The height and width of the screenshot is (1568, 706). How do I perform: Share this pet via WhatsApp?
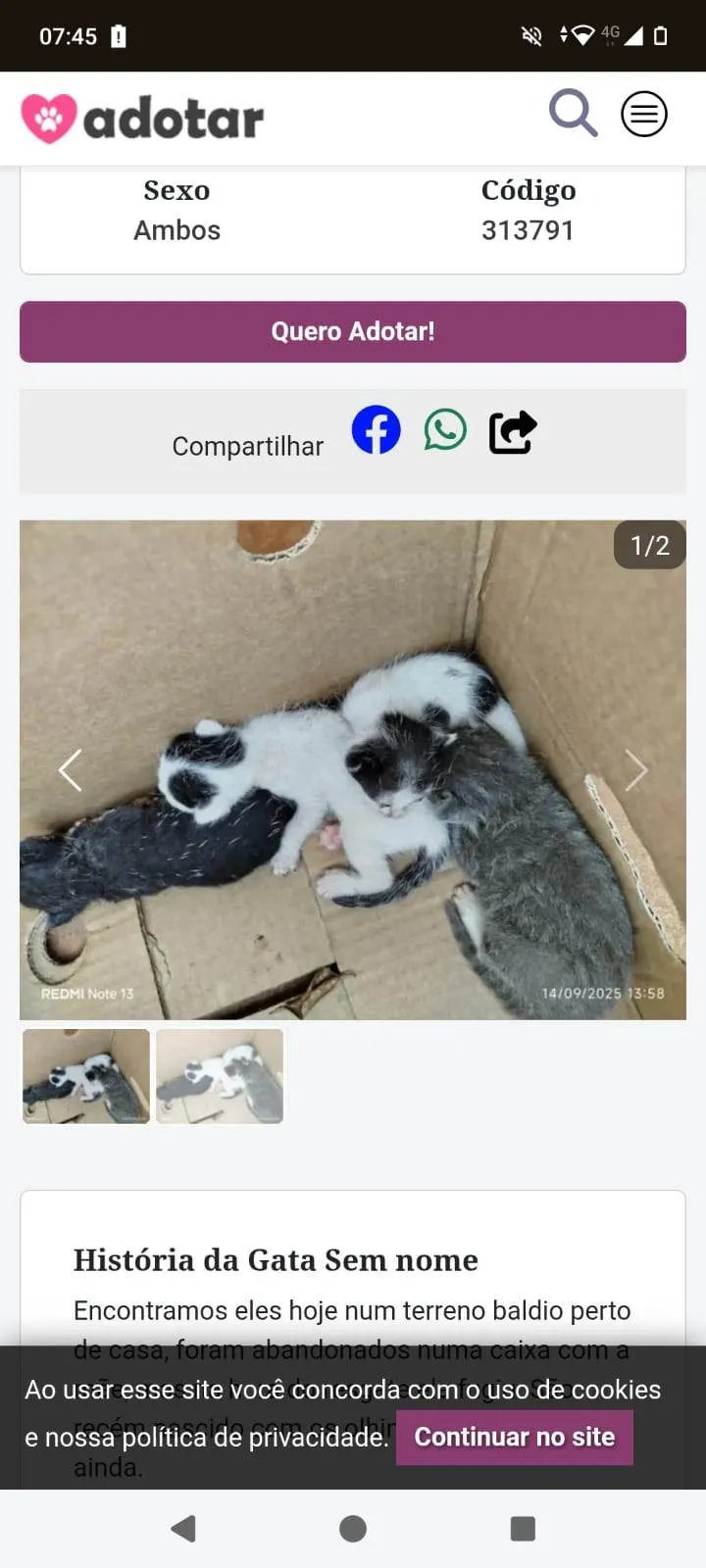[x=445, y=430]
